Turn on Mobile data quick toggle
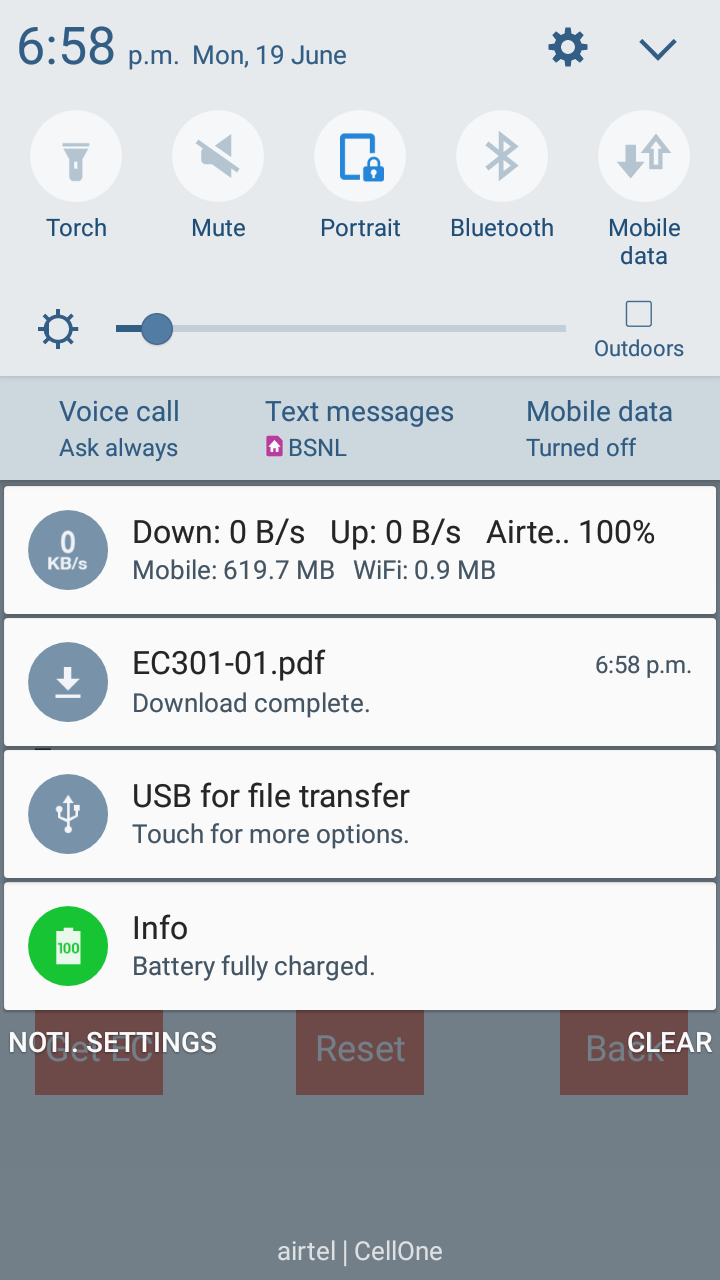Viewport: 720px width, 1280px height. 644,157
